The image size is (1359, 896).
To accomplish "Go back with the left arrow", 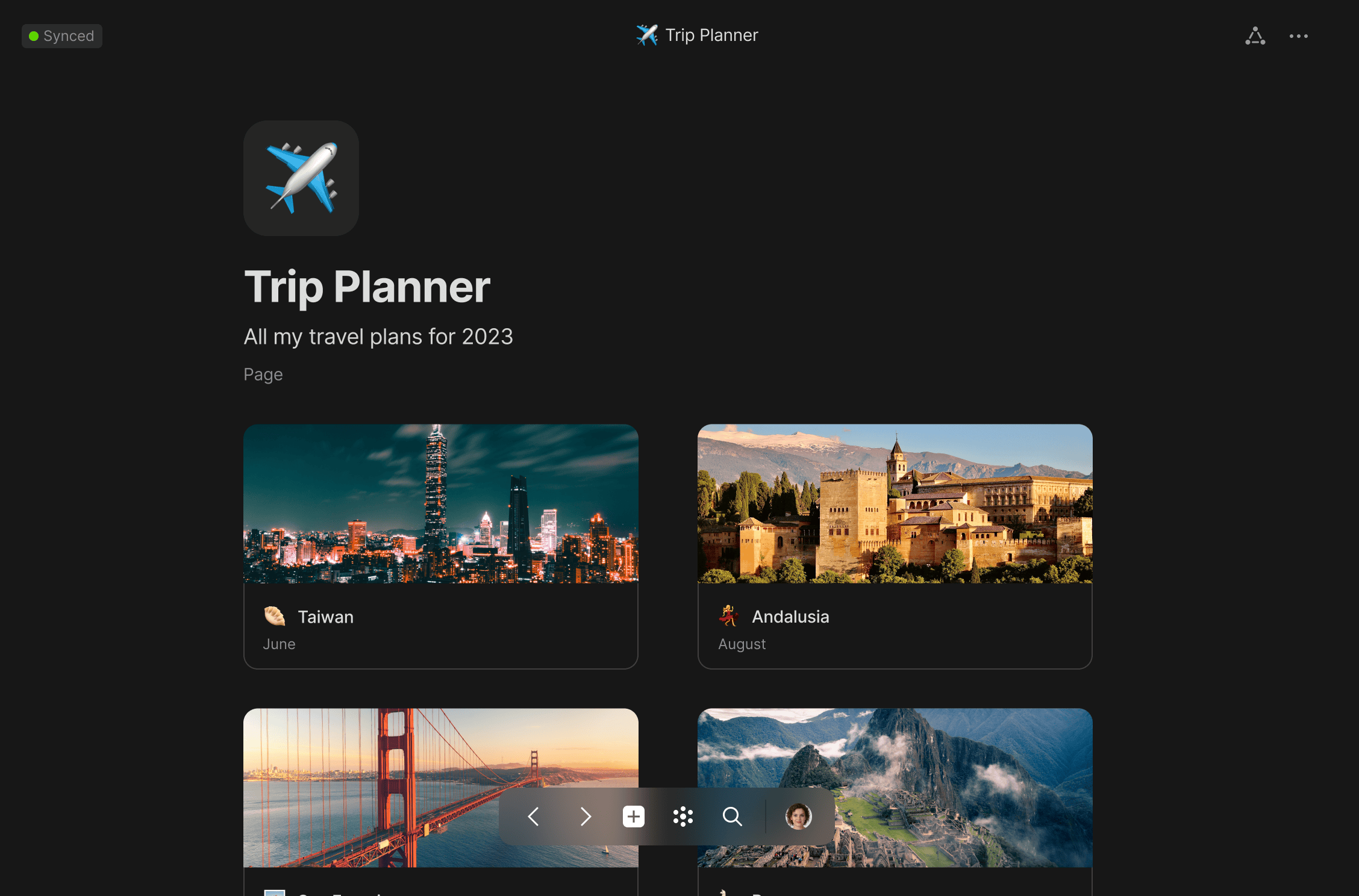I will (533, 817).
